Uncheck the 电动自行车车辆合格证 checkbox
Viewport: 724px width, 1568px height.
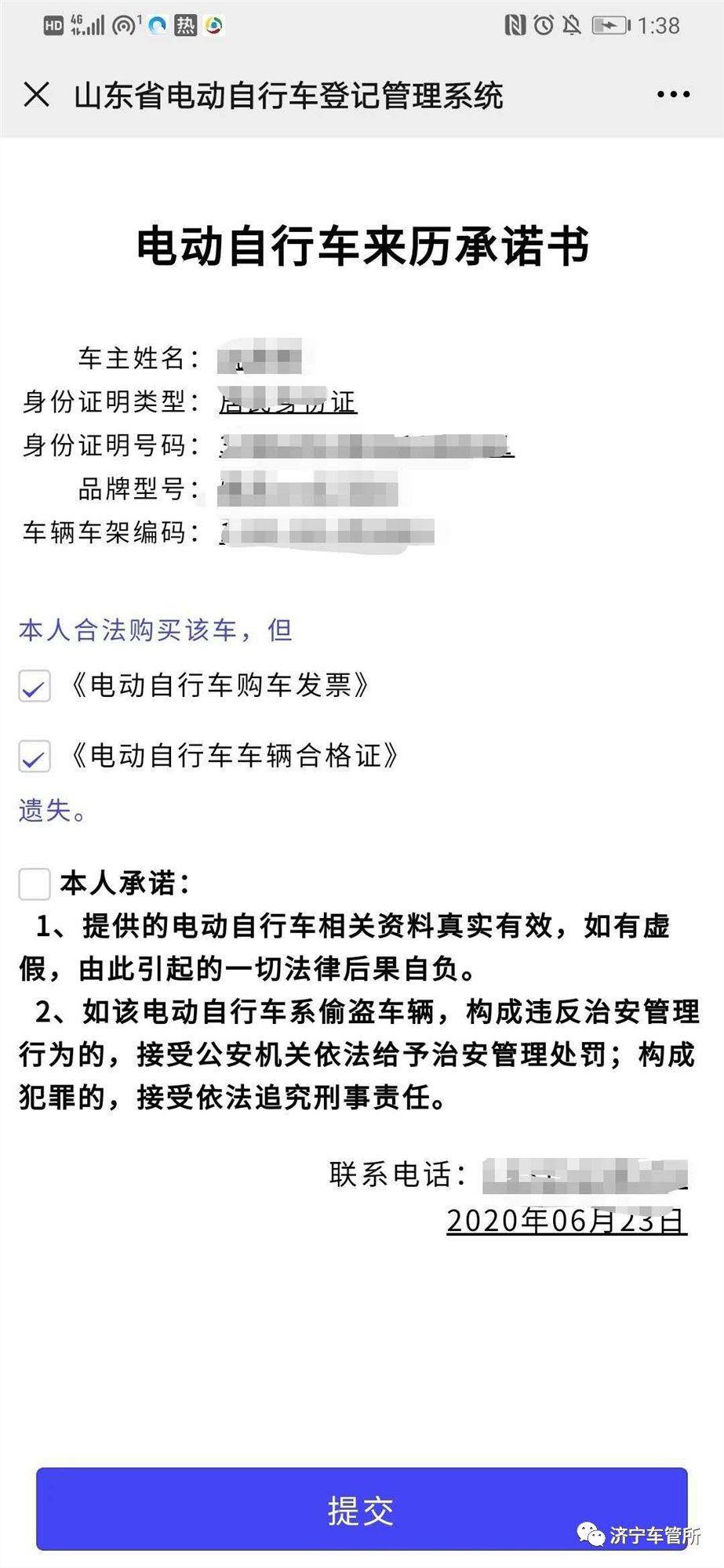pos(35,757)
